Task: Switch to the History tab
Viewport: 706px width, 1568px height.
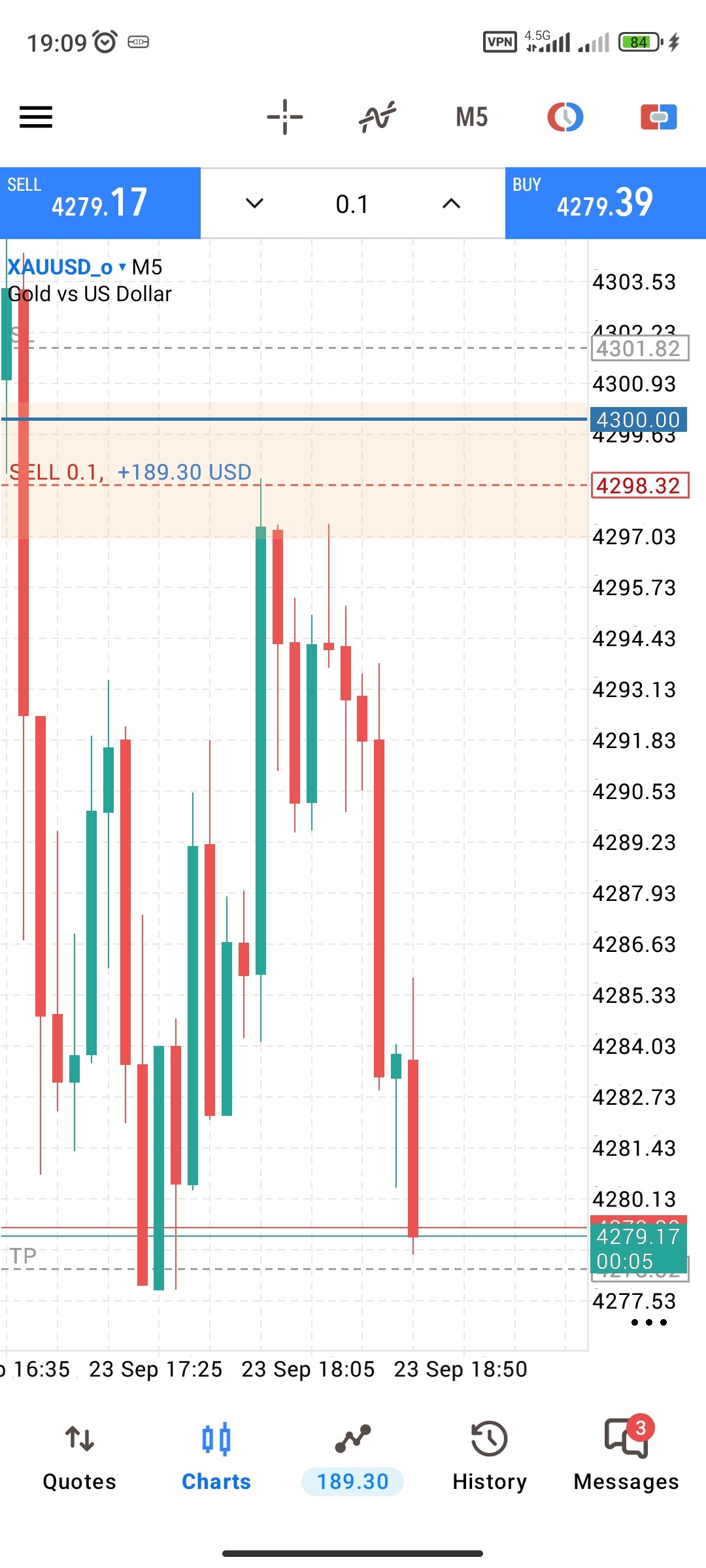Action: [x=490, y=1457]
